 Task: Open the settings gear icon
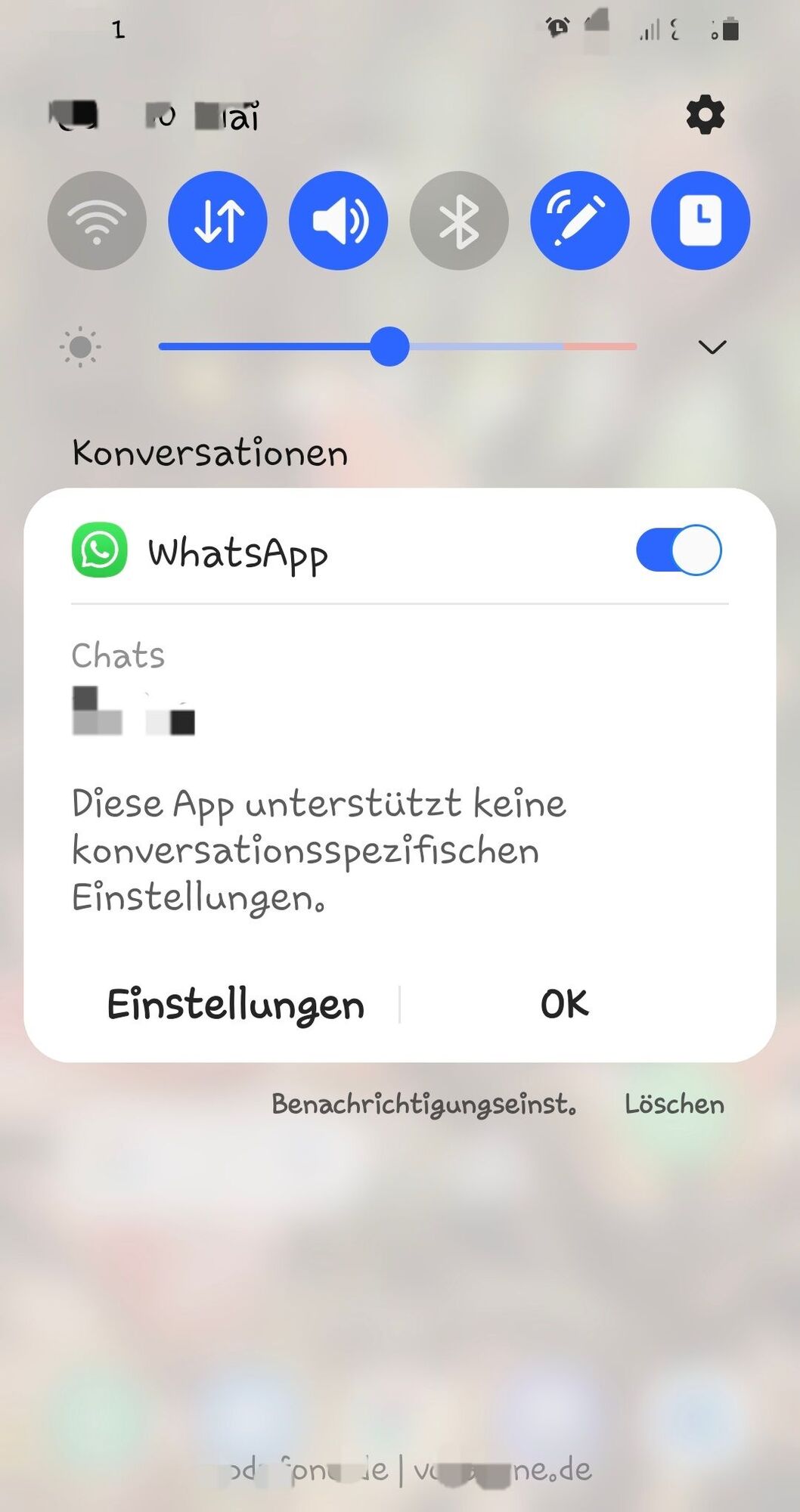pyautogui.click(x=705, y=115)
